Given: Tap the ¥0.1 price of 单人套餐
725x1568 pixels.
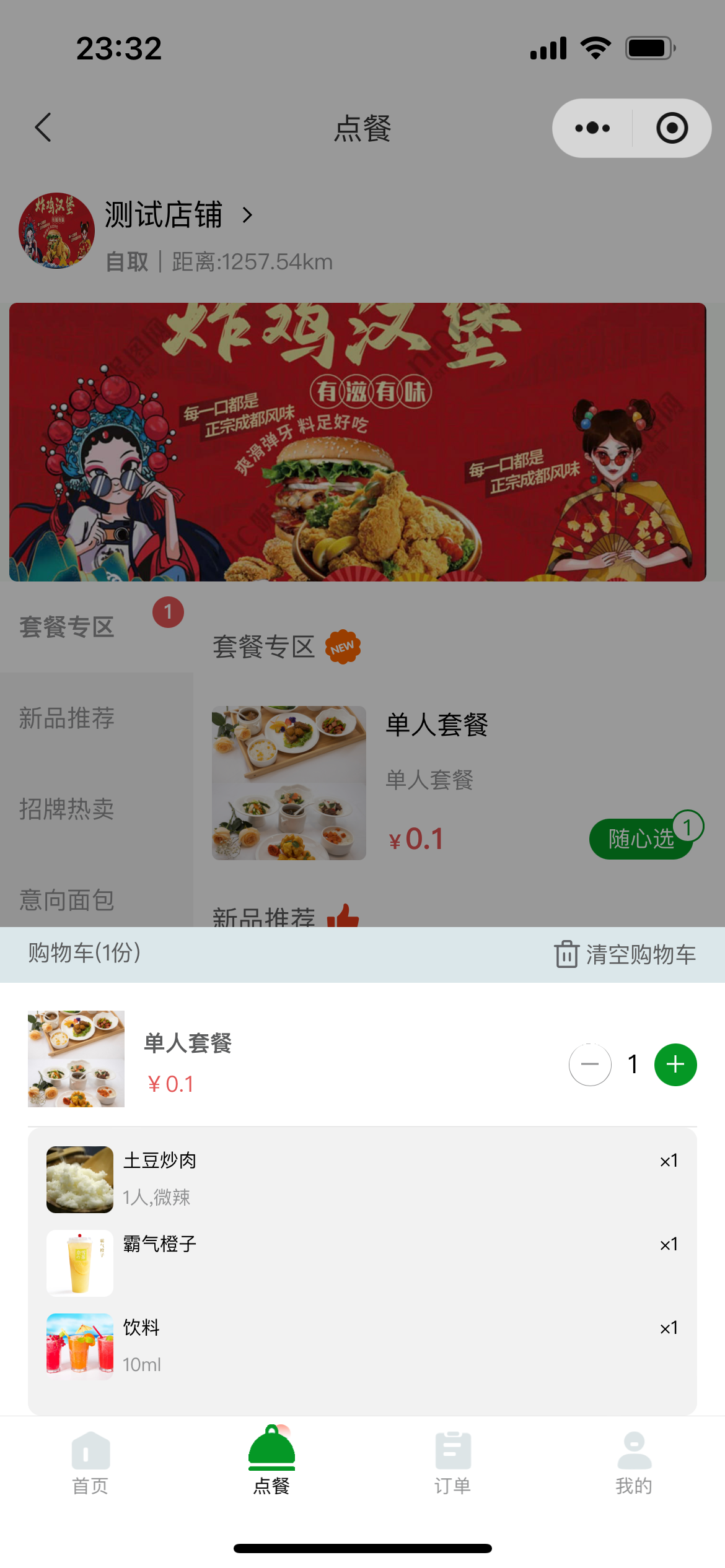Looking at the screenshot, I should [x=170, y=1084].
